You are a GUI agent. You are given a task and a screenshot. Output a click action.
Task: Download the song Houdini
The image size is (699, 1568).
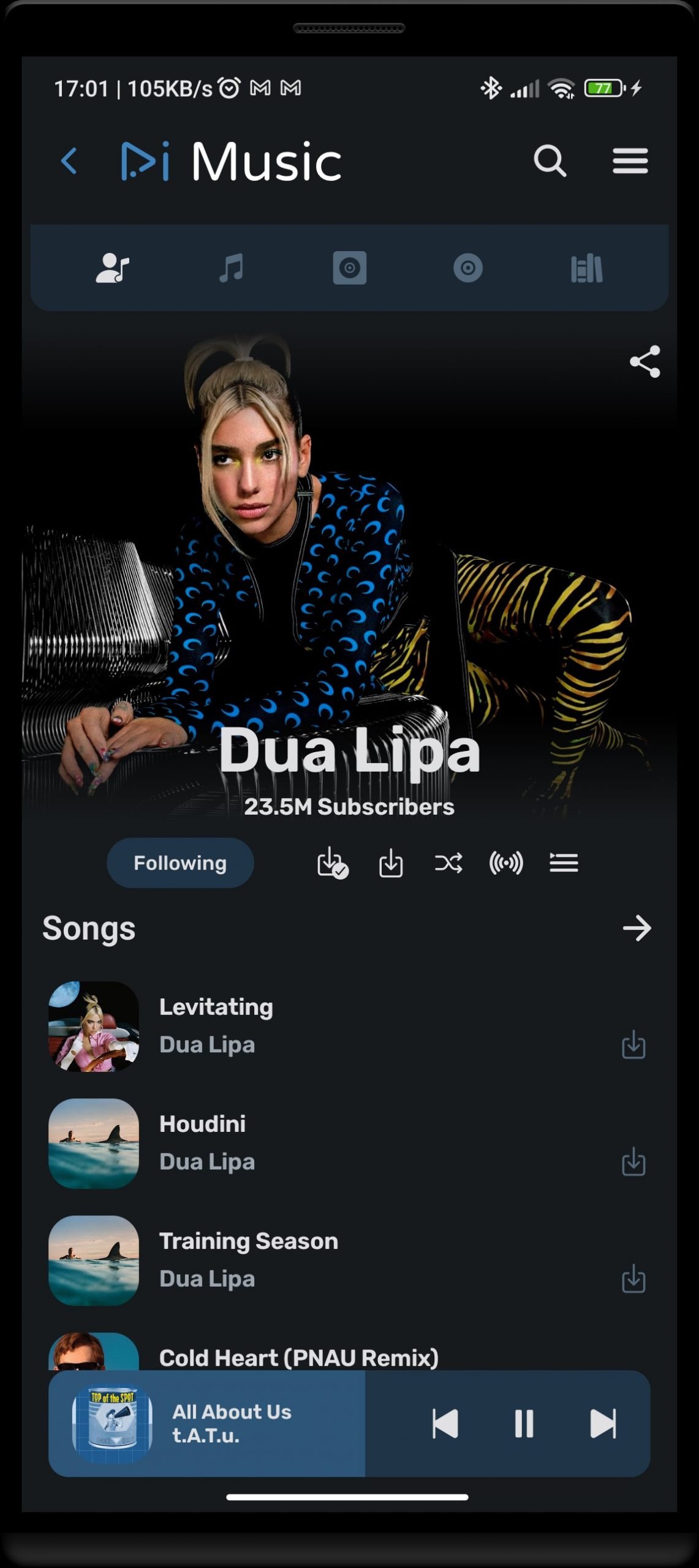coord(633,1162)
